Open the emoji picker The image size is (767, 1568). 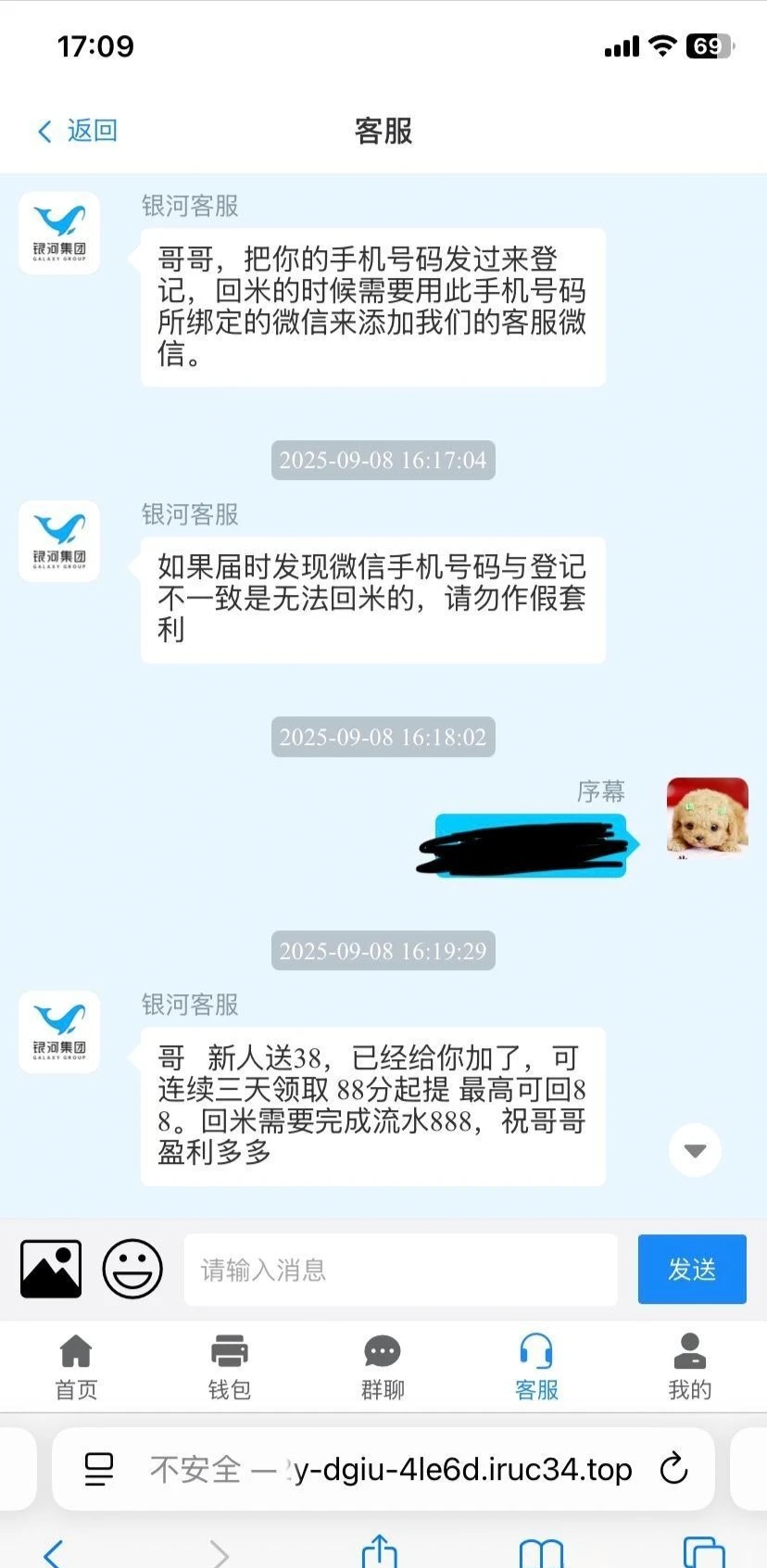point(132,1269)
